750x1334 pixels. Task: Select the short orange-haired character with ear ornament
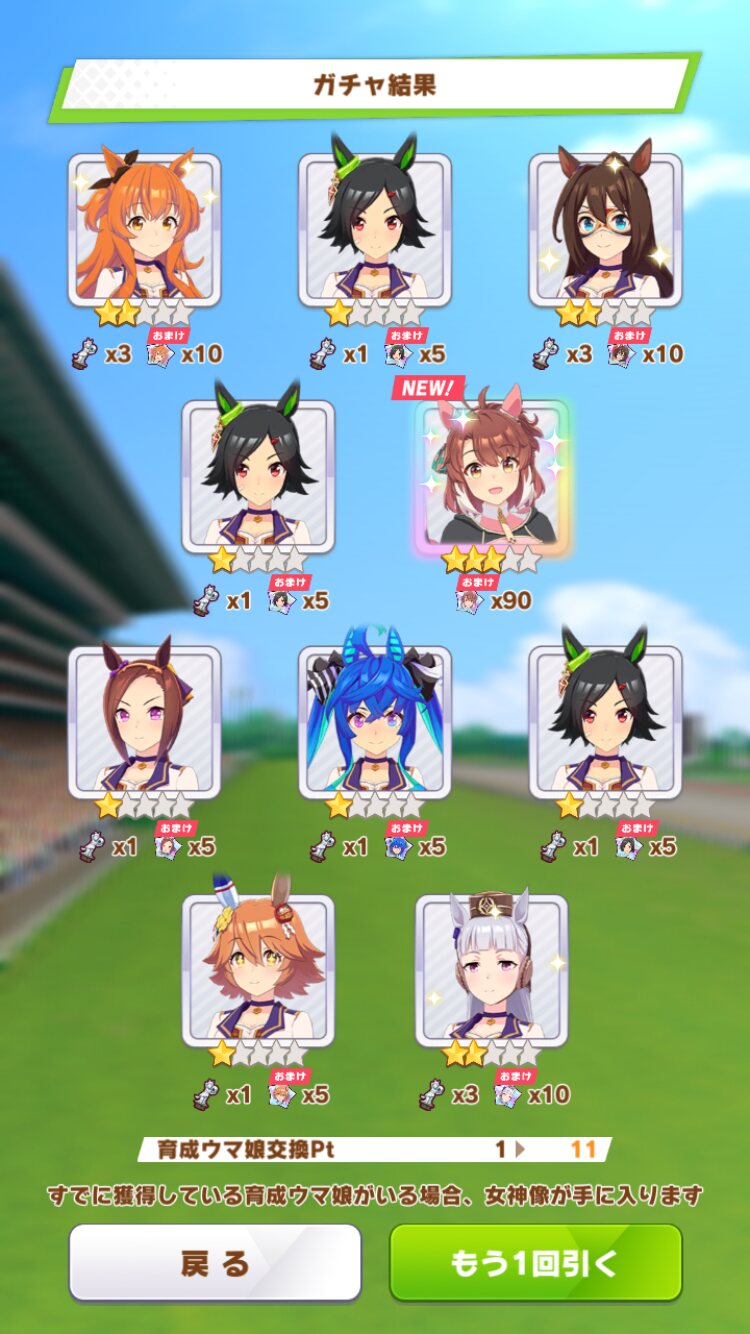click(x=258, y=970)
